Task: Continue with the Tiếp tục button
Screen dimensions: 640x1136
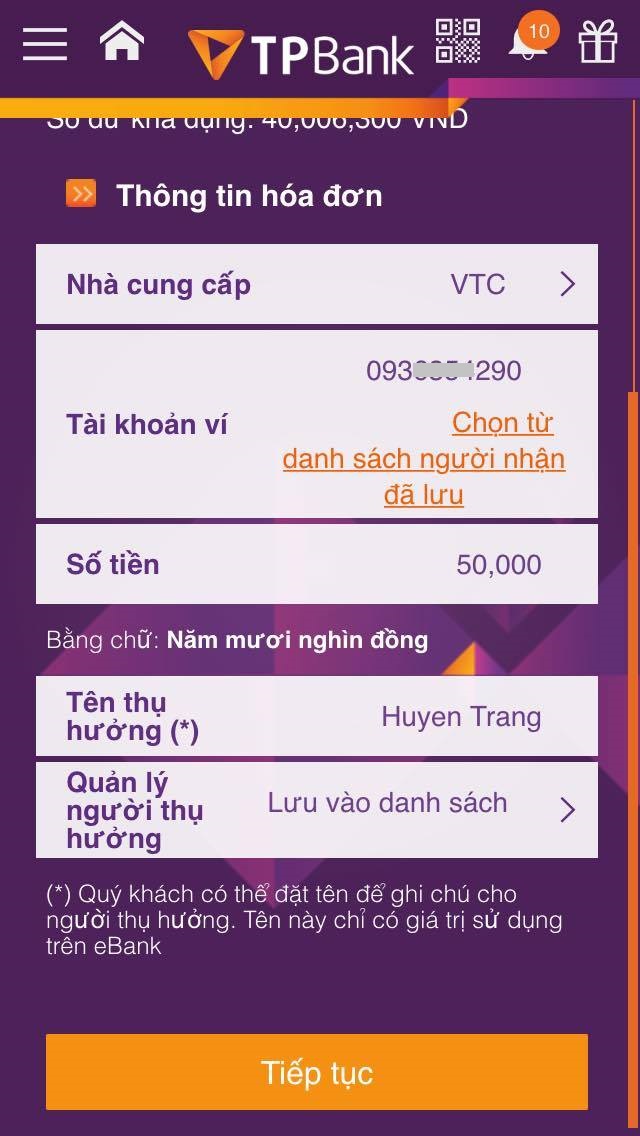Action: pyautogui.click(x=316, y=1073)
